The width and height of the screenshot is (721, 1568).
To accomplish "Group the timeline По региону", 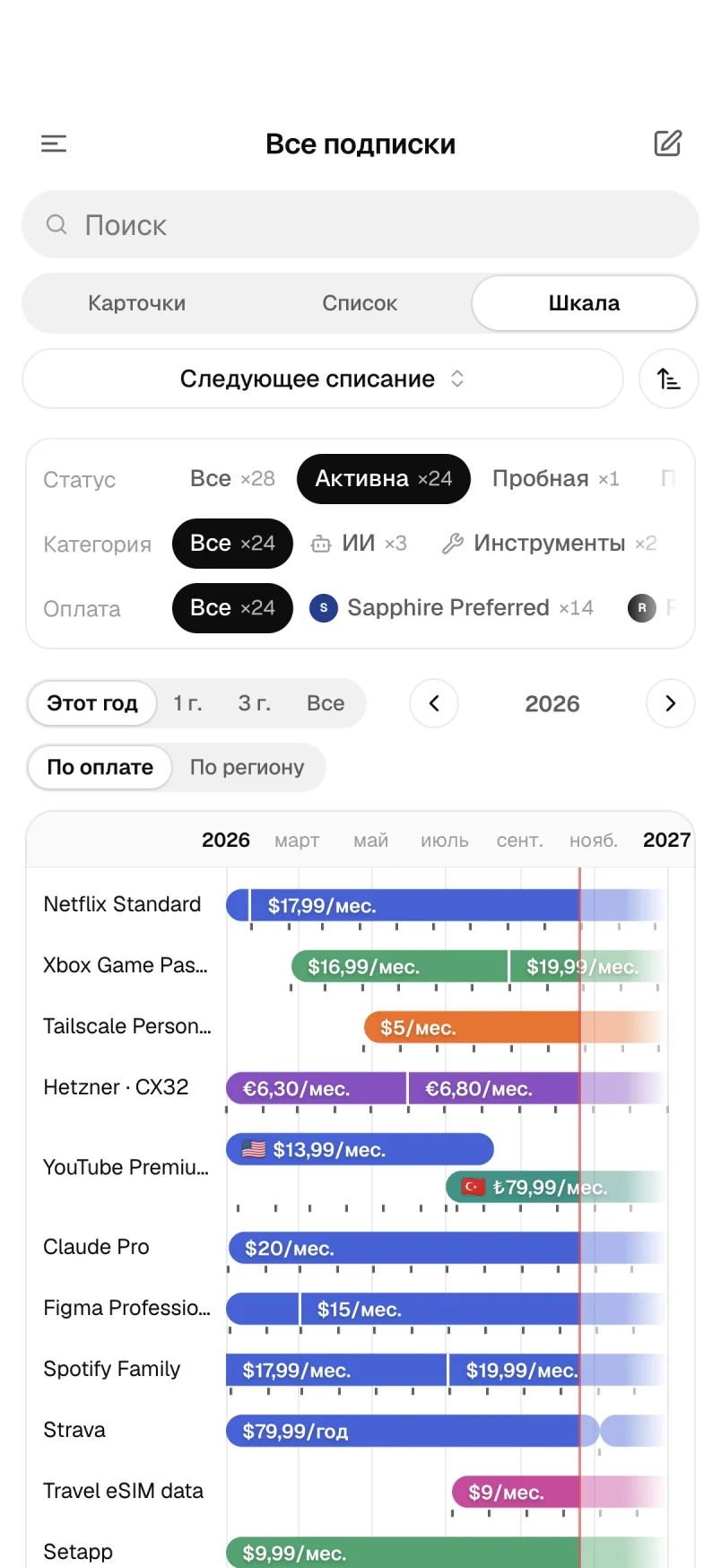I will coord(247,768).
